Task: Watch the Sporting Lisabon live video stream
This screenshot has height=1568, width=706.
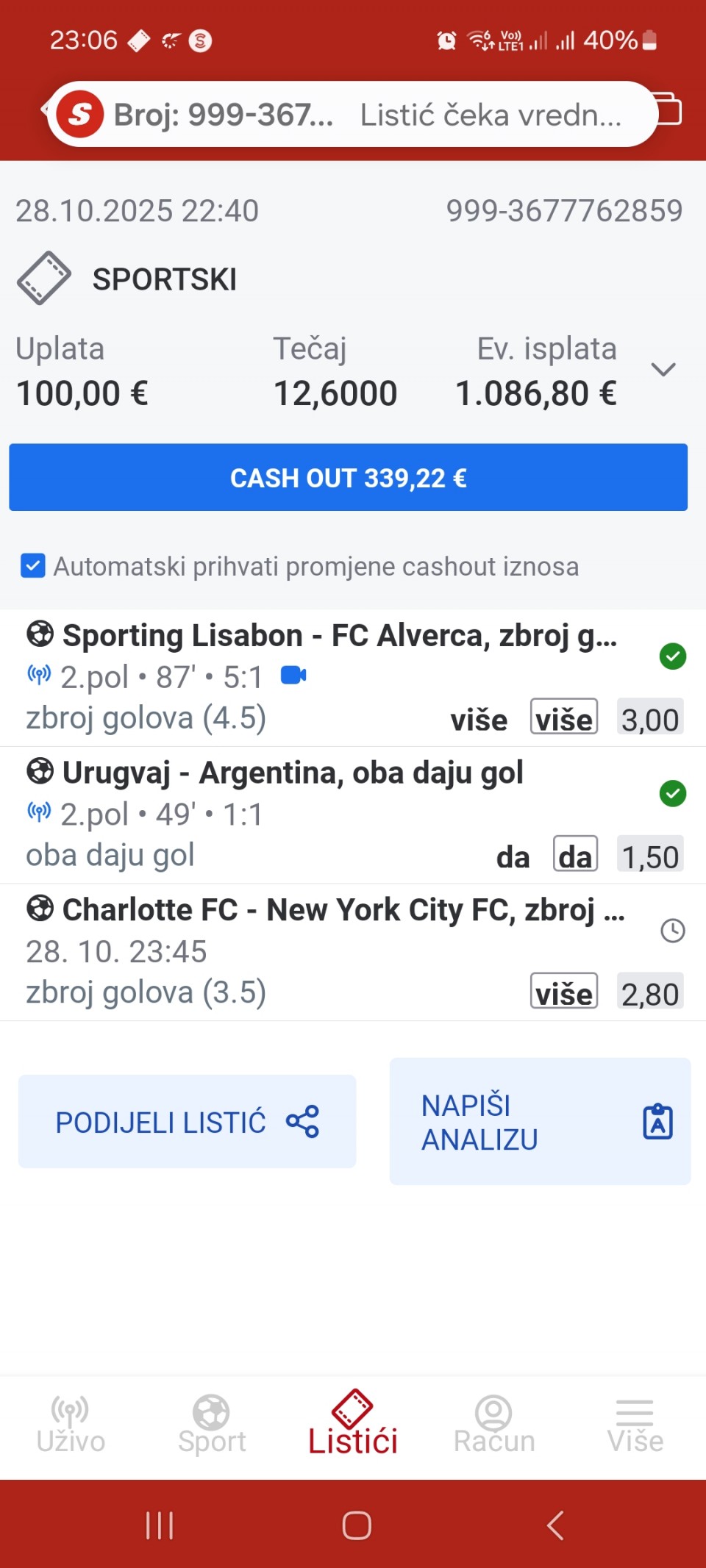Action: [293, 675]
